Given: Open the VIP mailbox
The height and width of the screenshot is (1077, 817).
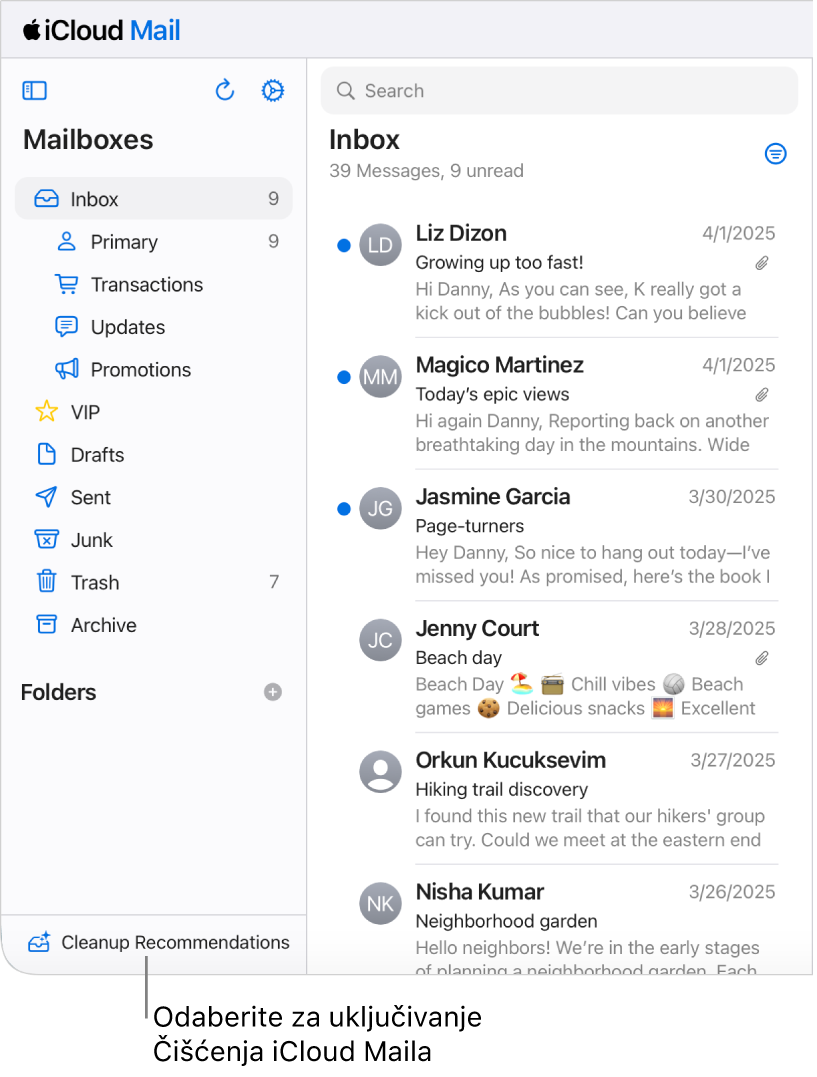Looking at the screenshot, I should [85, 412].
